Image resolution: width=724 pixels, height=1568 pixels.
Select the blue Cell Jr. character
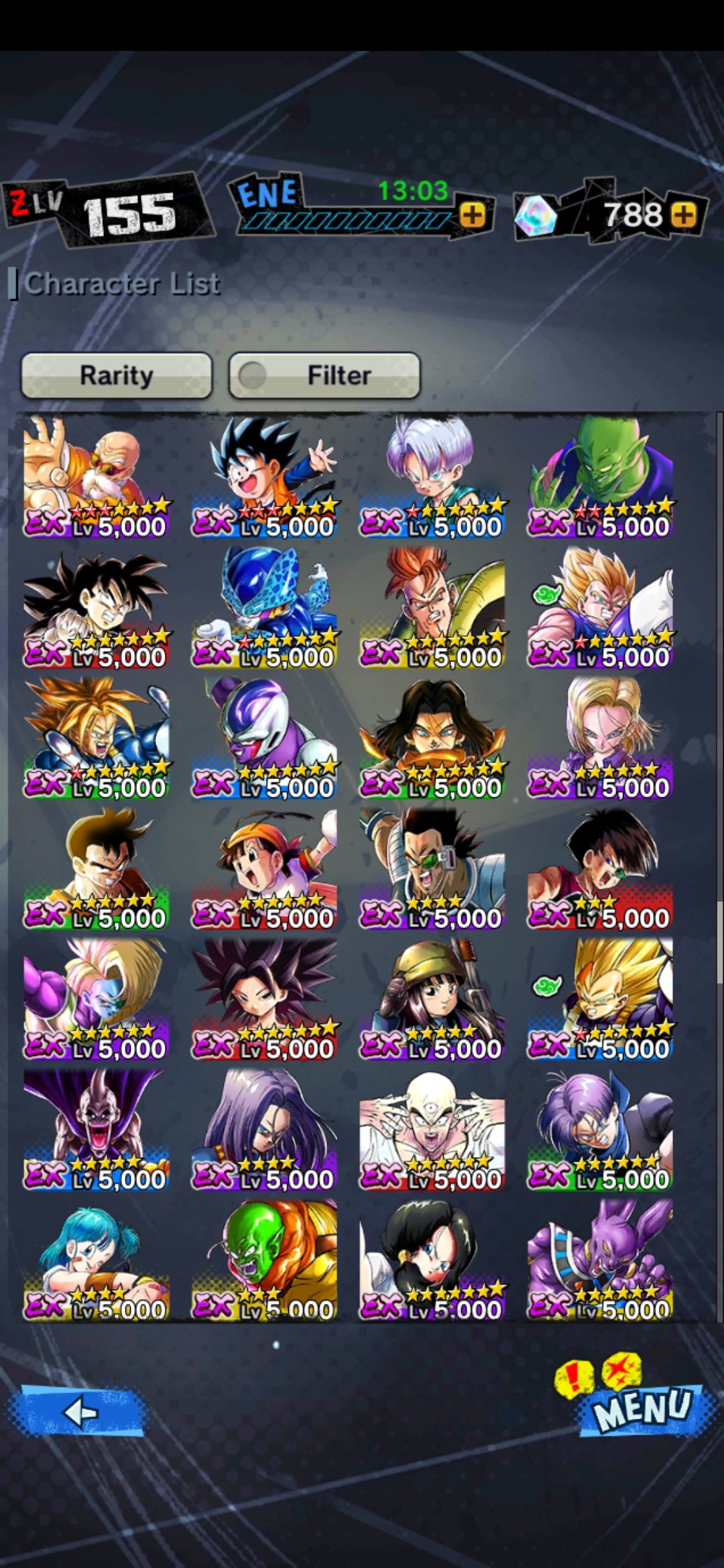click(264, 608)
